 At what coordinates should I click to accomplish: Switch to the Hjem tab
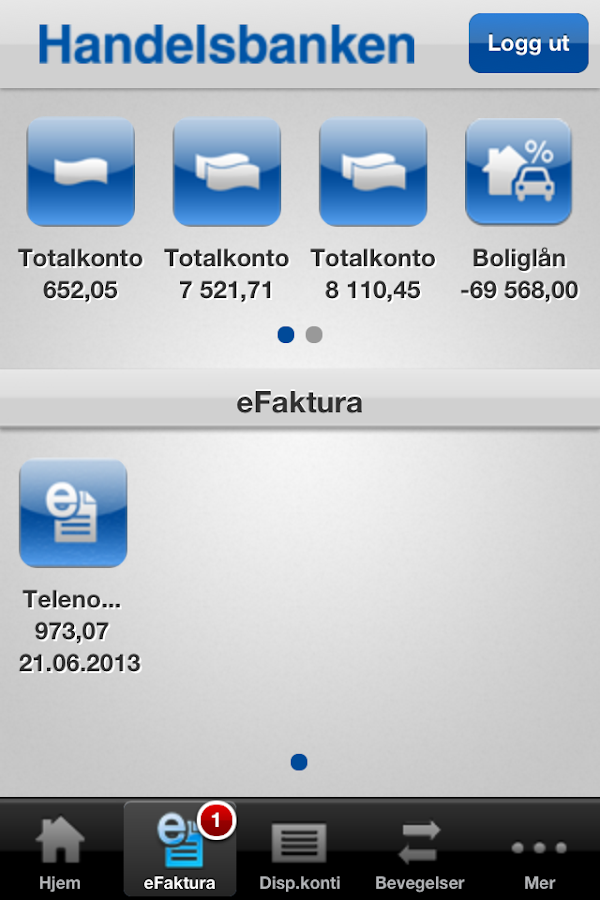pos(60,850)
